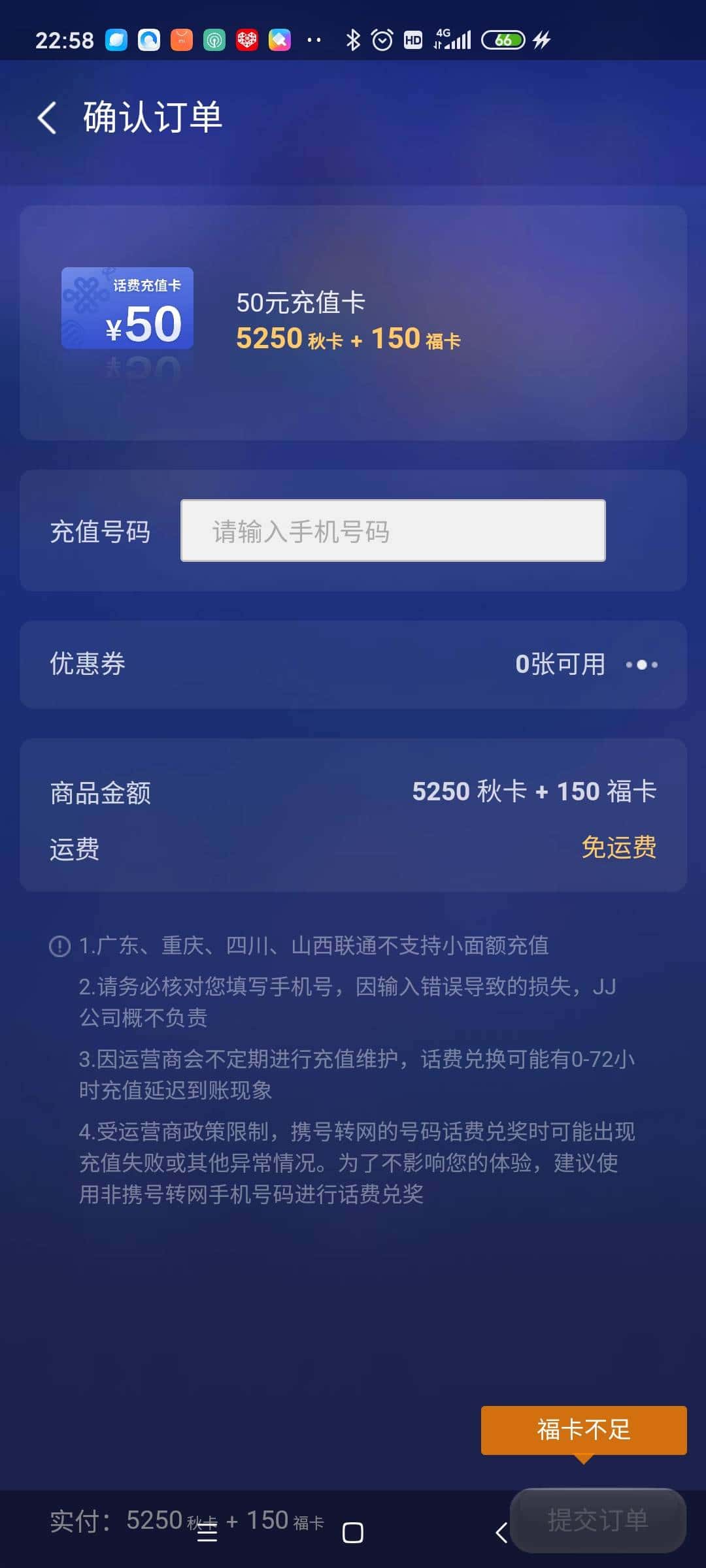
Task: Tap the battery indicator showing 66
Action: coord(503,41)
